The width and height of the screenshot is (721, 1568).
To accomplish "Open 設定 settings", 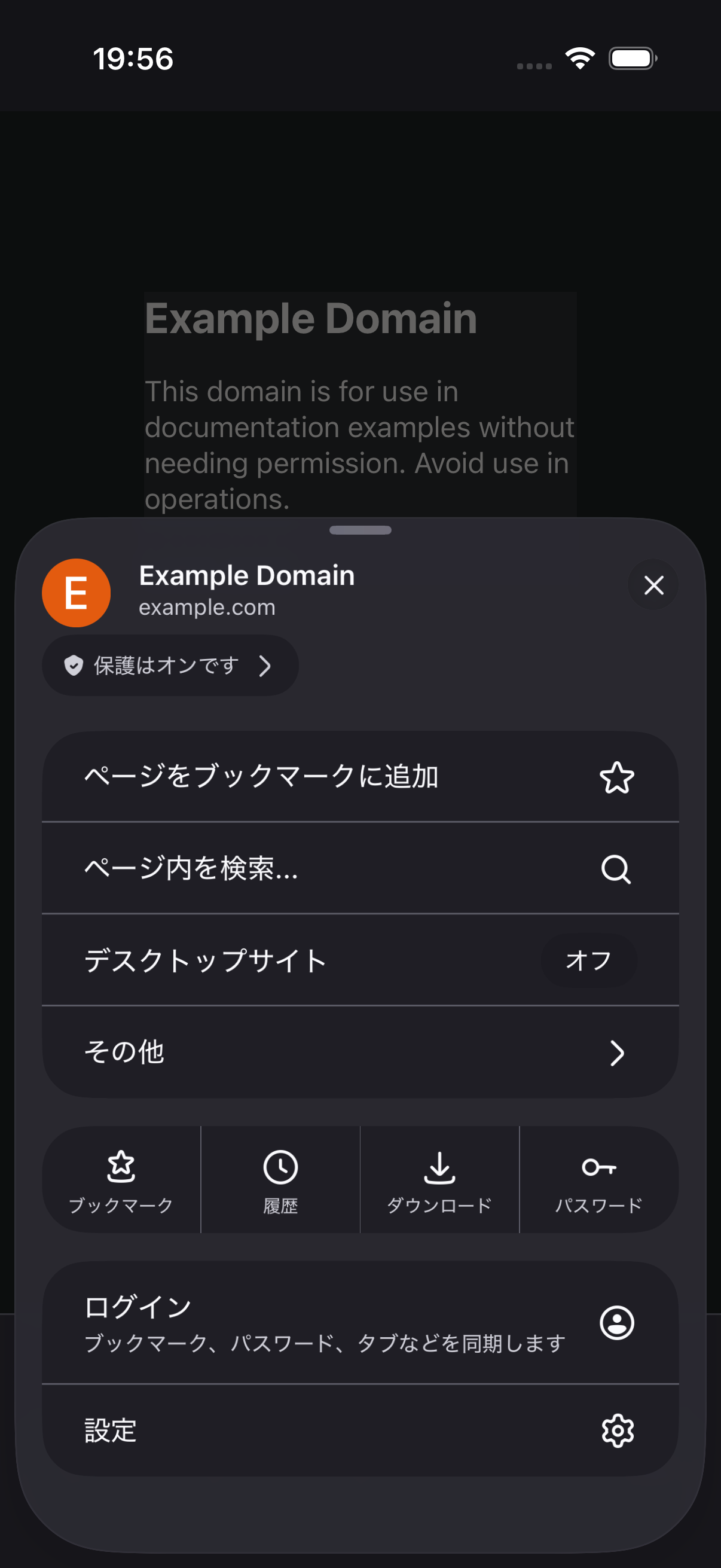I will point(360,1430).
